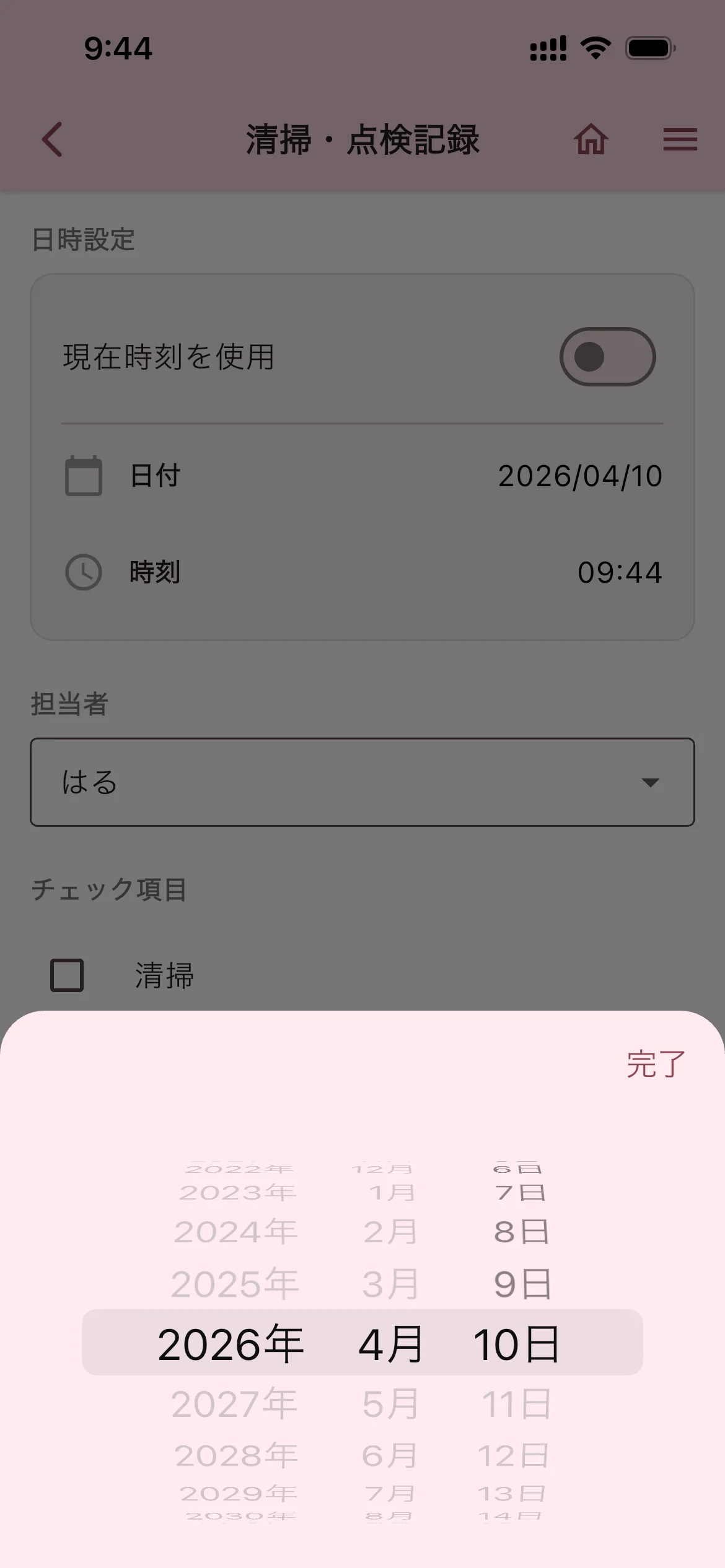Tap the time value 09:44

coord(621,573)
